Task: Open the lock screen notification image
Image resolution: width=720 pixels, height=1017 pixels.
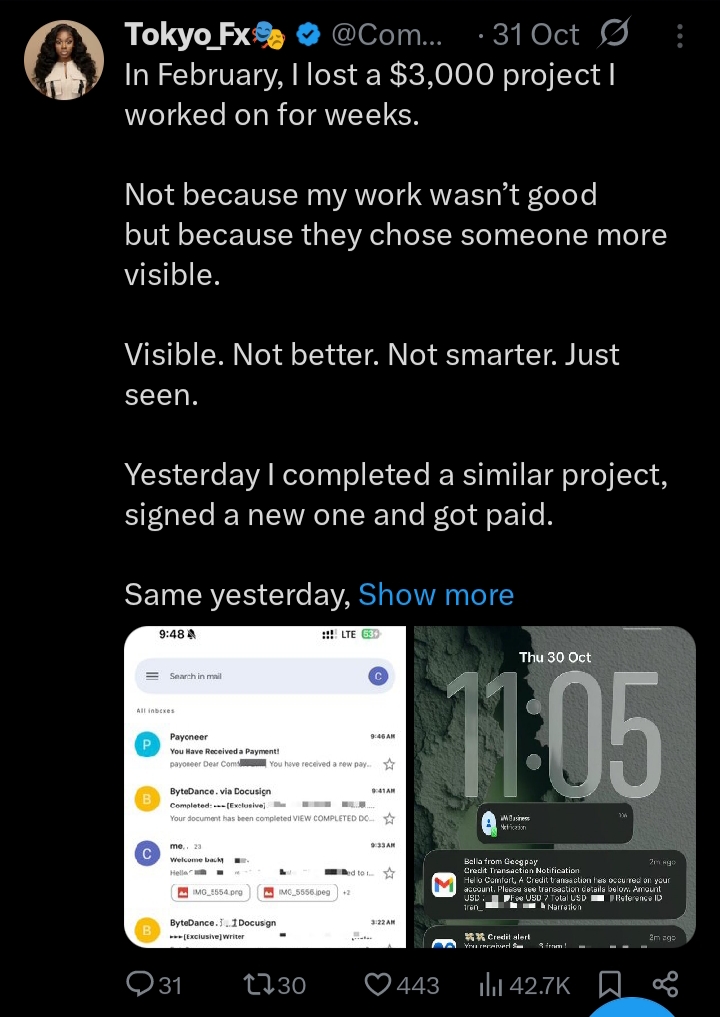Action: (555, 786)
